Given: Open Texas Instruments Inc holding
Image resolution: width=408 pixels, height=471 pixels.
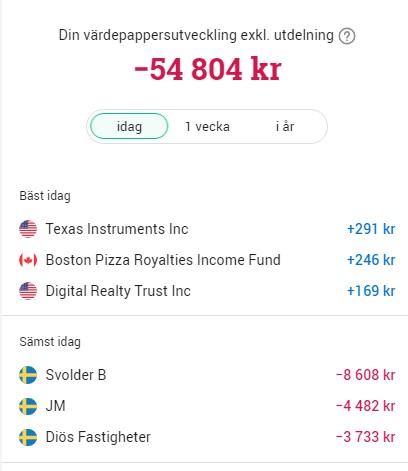Looking at the screenshot, I should 207,229.
